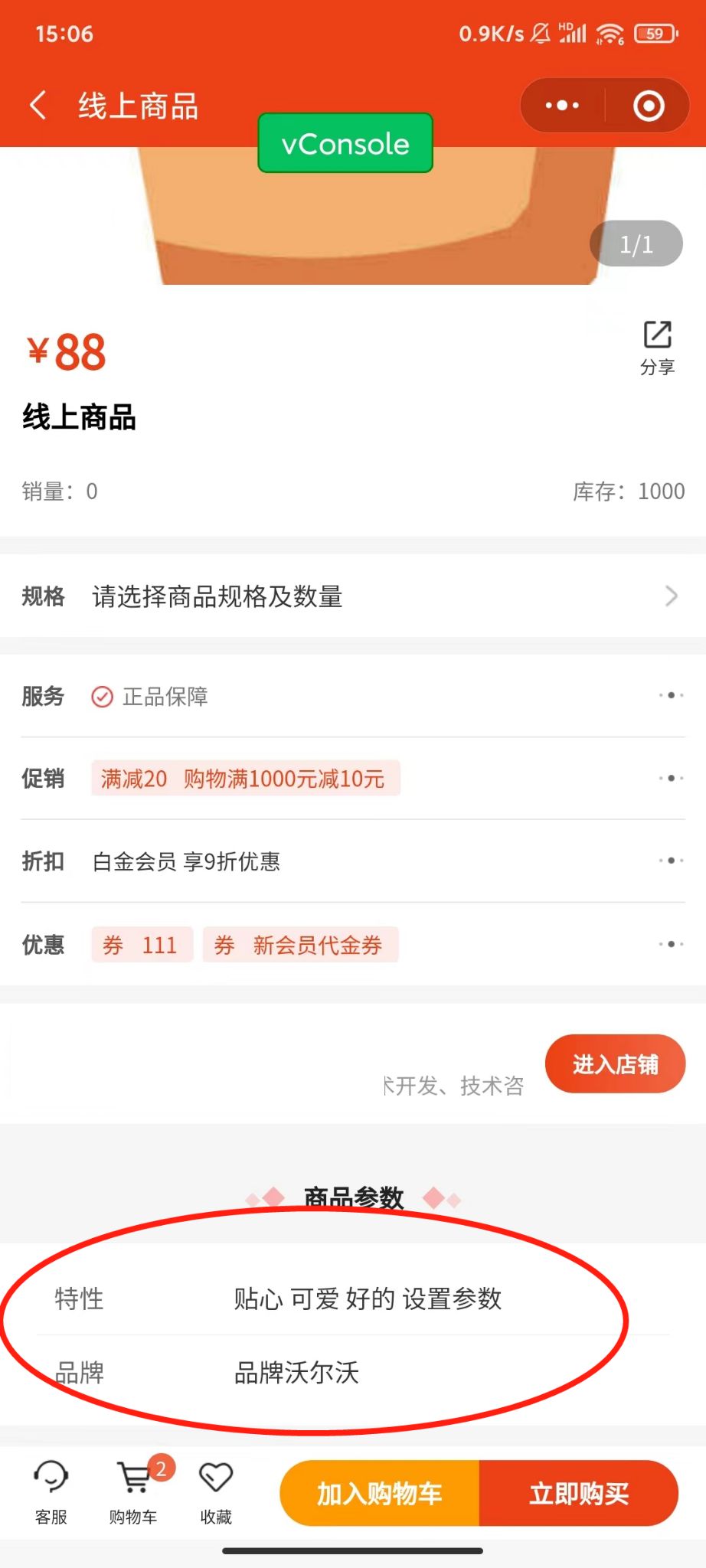Open the vConsole debug panel
The height and width of the screenshot is (1568, 706).
tap(345, 143)
